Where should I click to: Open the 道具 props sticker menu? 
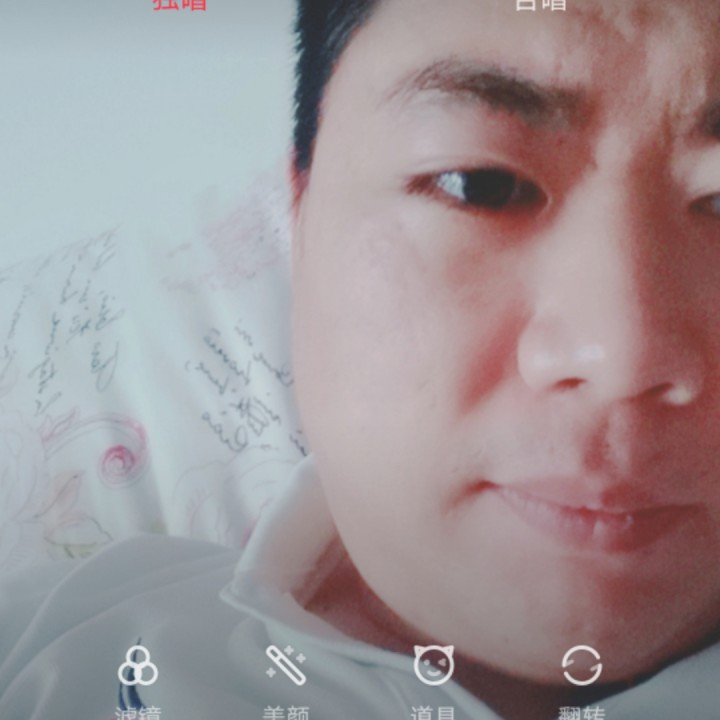pos(433,668)
